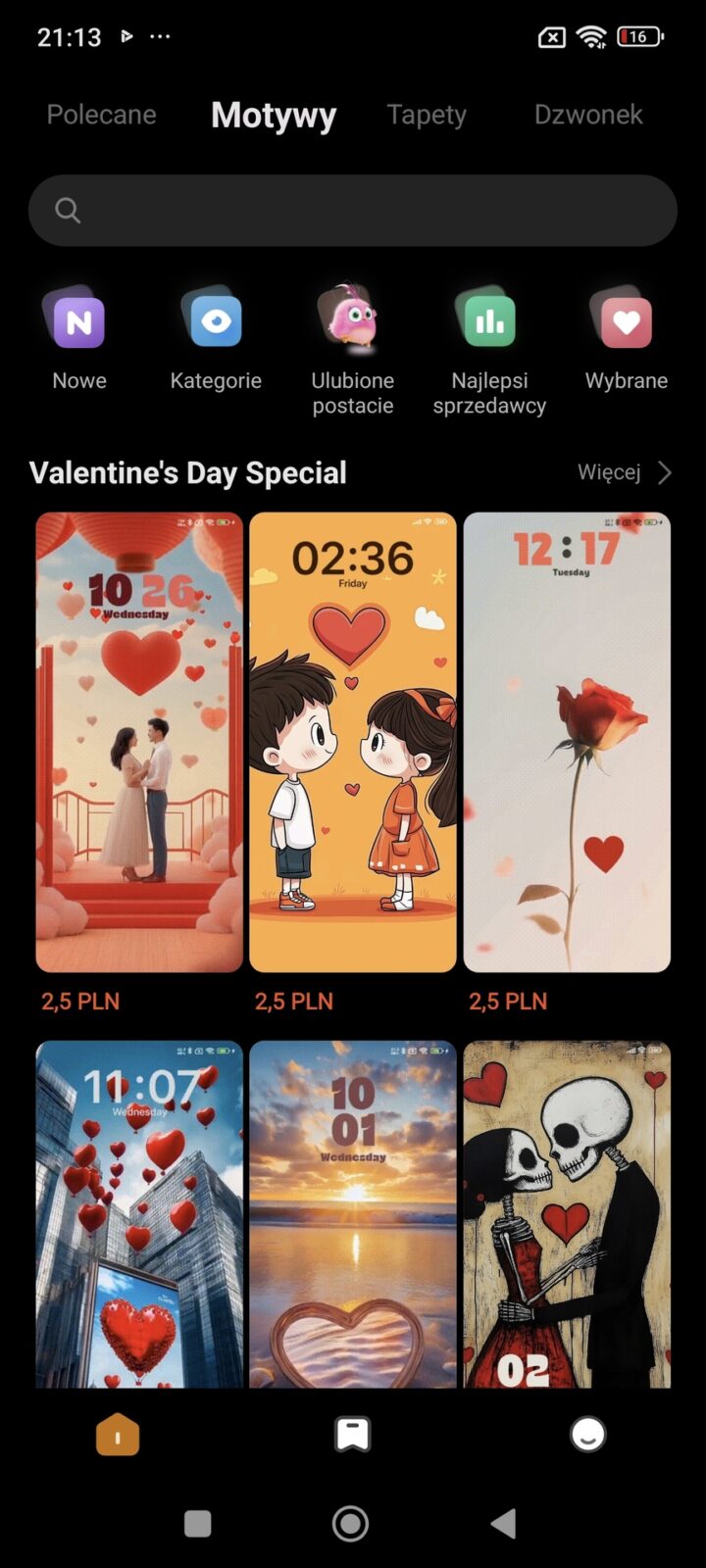Select the single red rose theme
The width and height of the screenshot is (706, 1568).
point(567,742)
